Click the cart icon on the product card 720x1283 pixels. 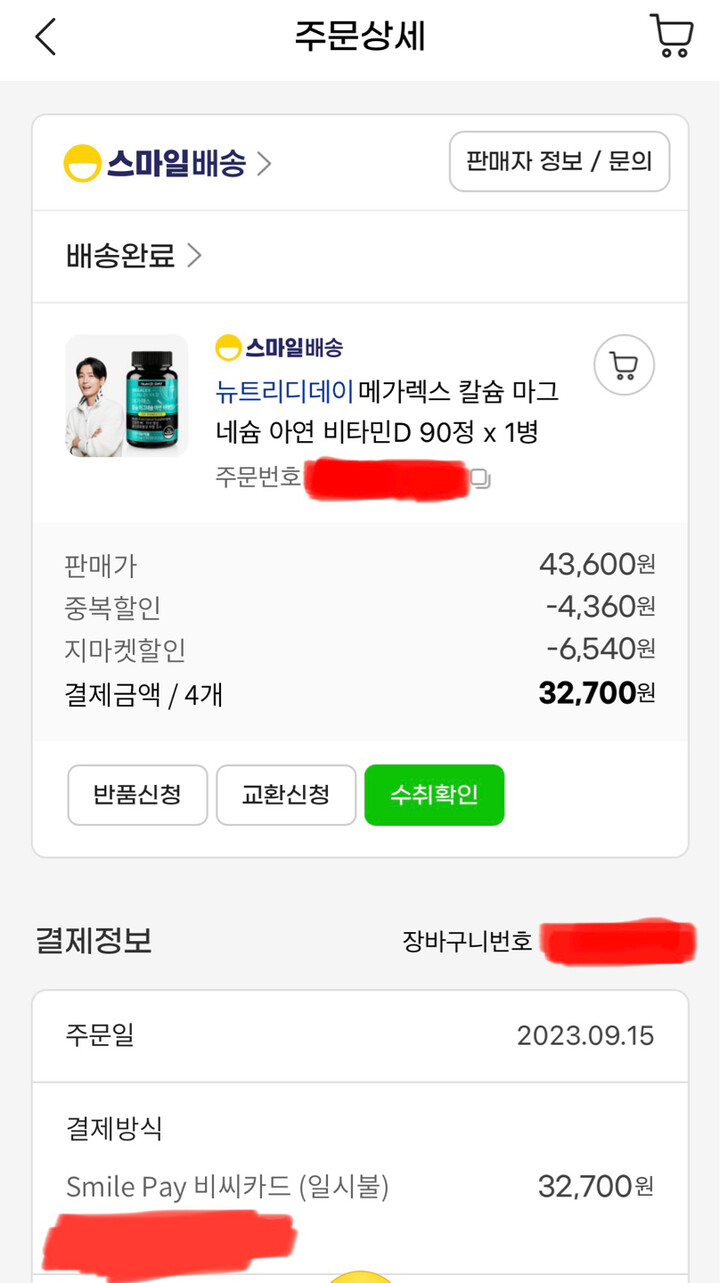coord(624,366)
